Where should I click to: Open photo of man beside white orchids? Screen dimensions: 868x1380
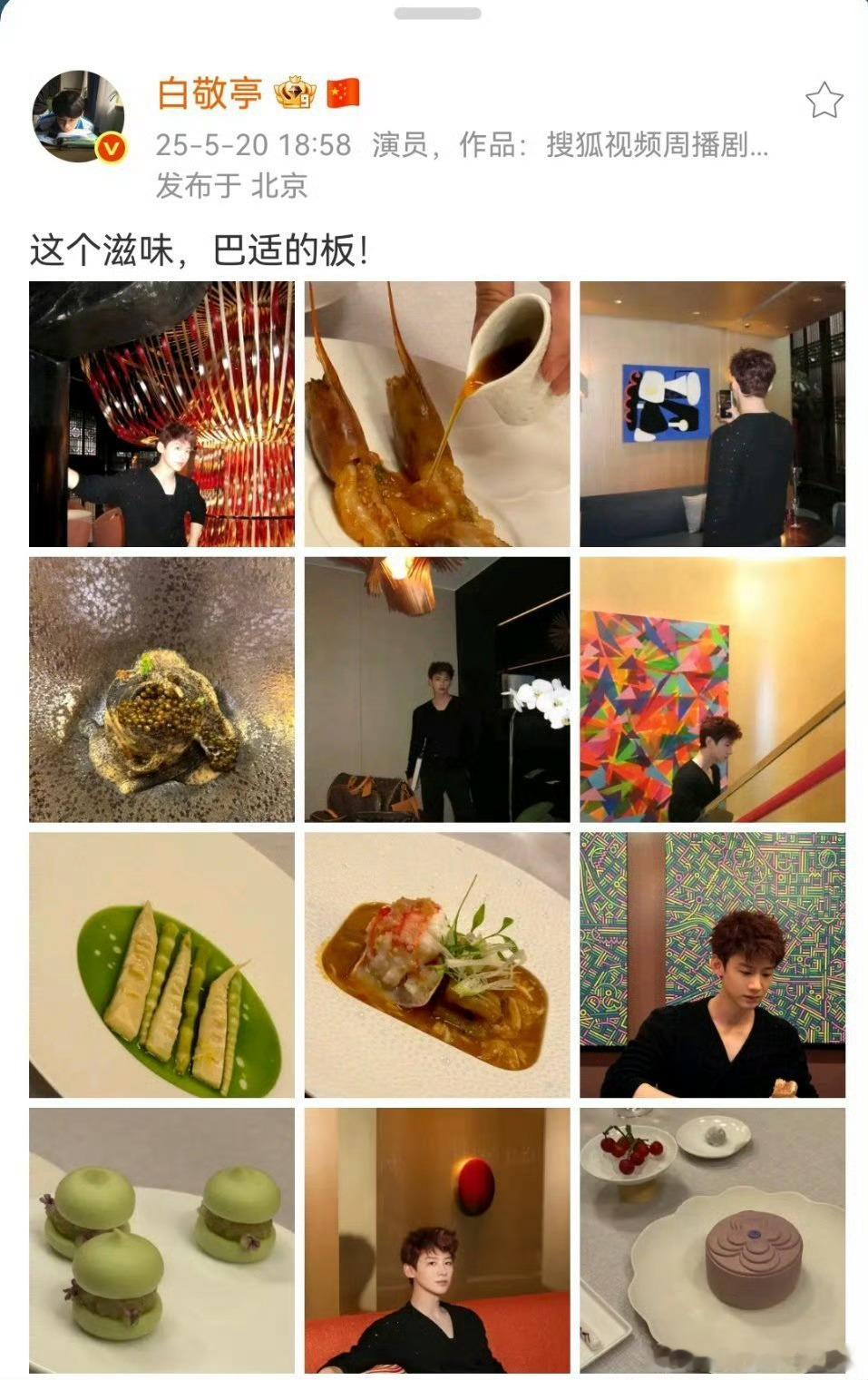437,690
